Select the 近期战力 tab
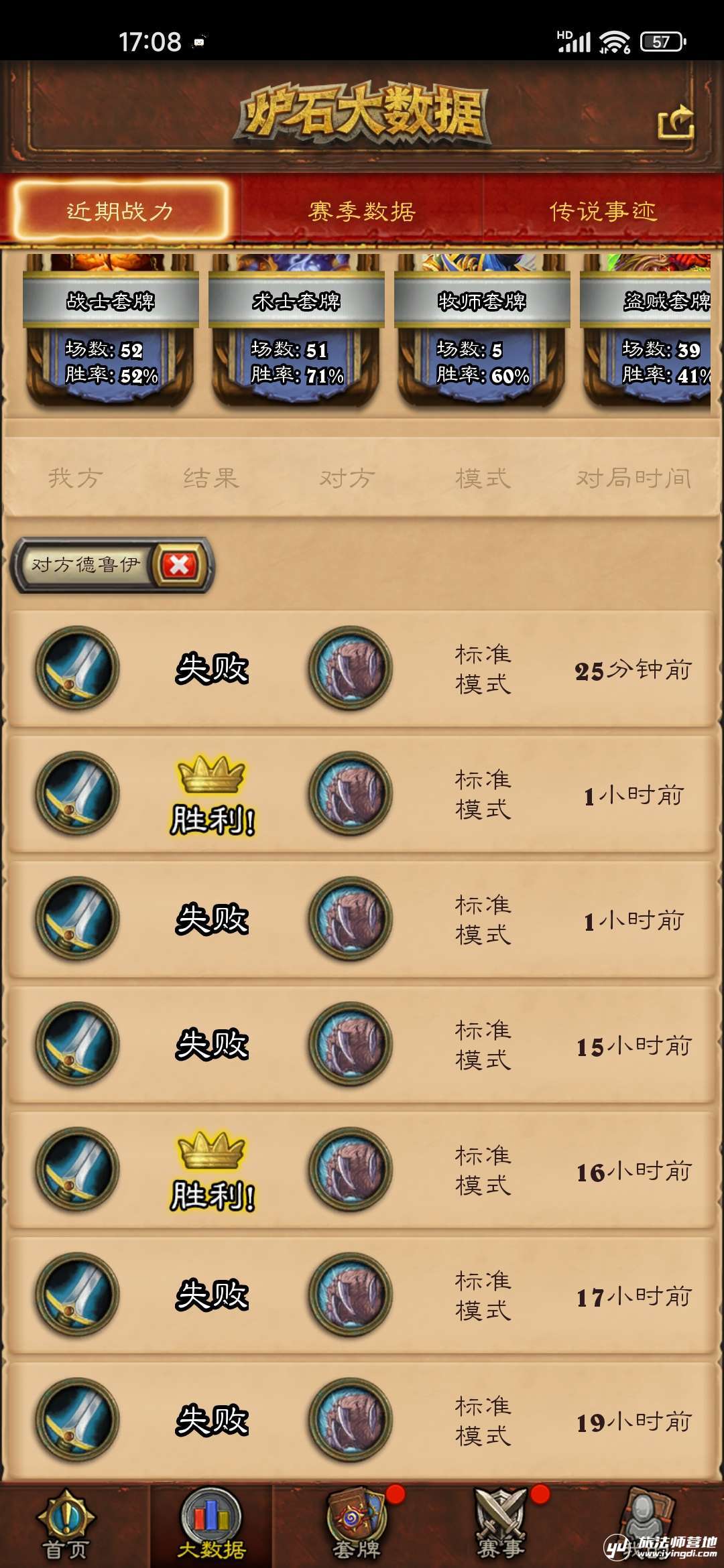This screenshot has height=1568, width=724. point(121,211)
